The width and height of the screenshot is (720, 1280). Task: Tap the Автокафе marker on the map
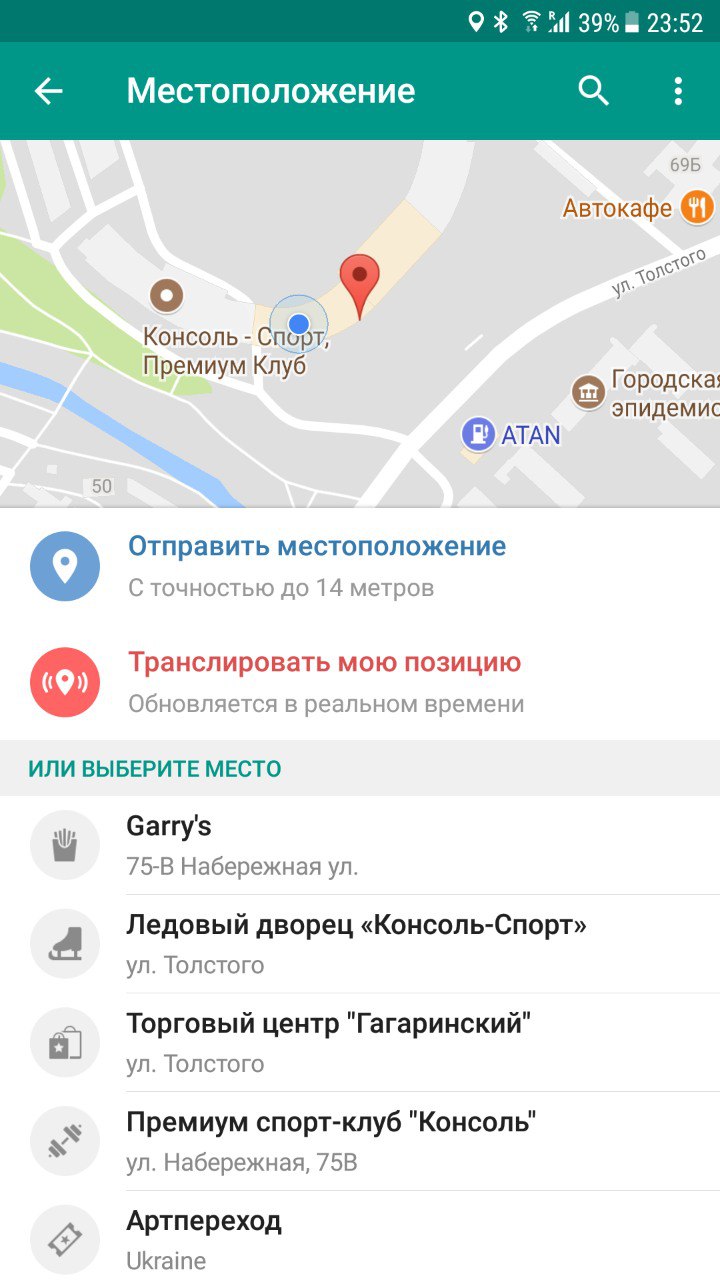[x=695, y=207]
